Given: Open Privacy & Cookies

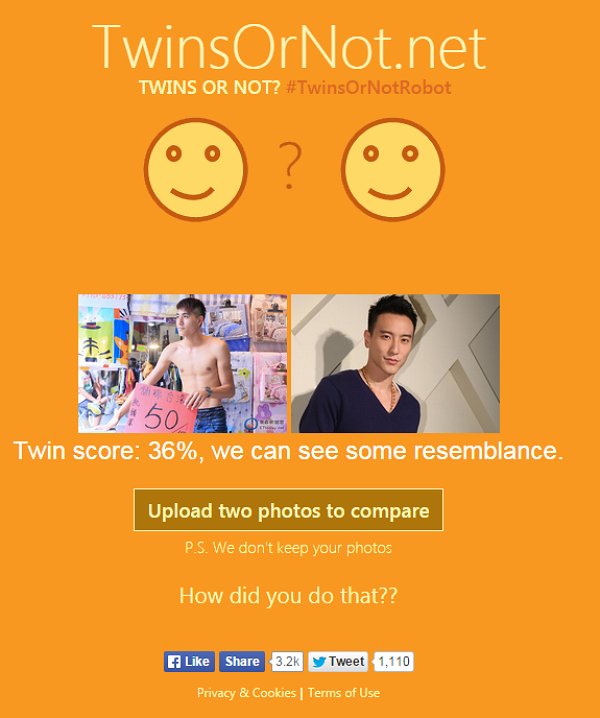Looking at the screenshot, I should [x=246, y=693].
